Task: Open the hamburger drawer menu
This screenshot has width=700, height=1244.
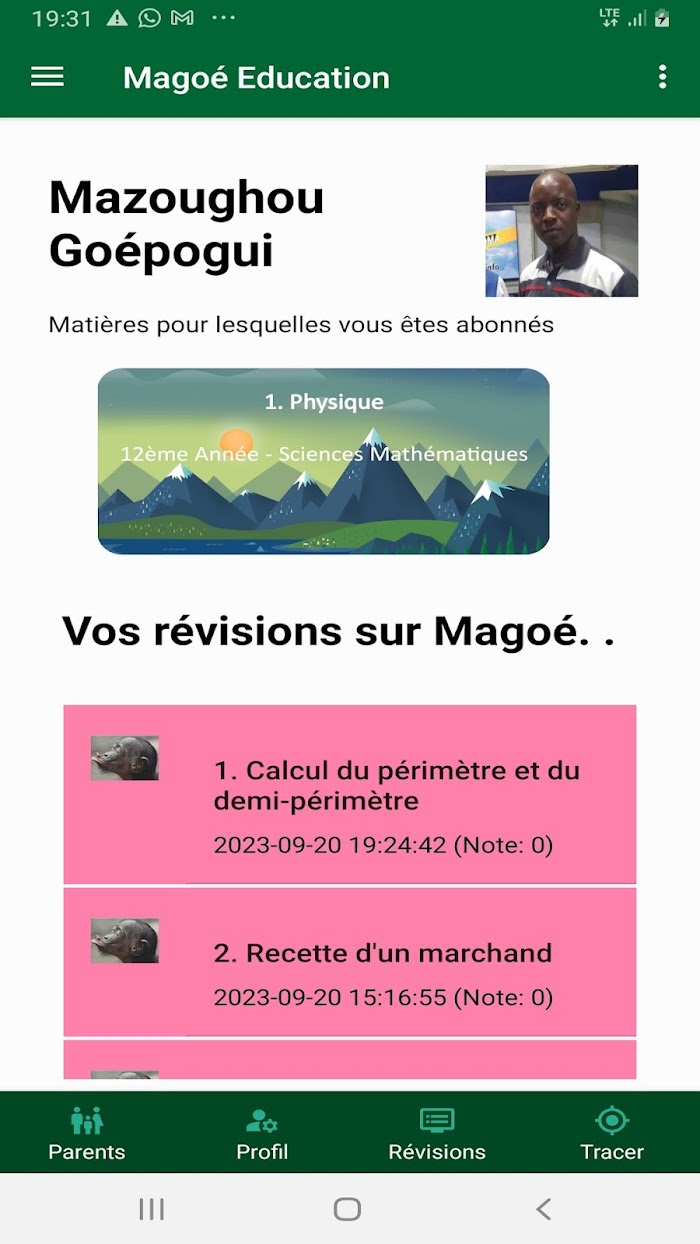Action: point(47,77)
